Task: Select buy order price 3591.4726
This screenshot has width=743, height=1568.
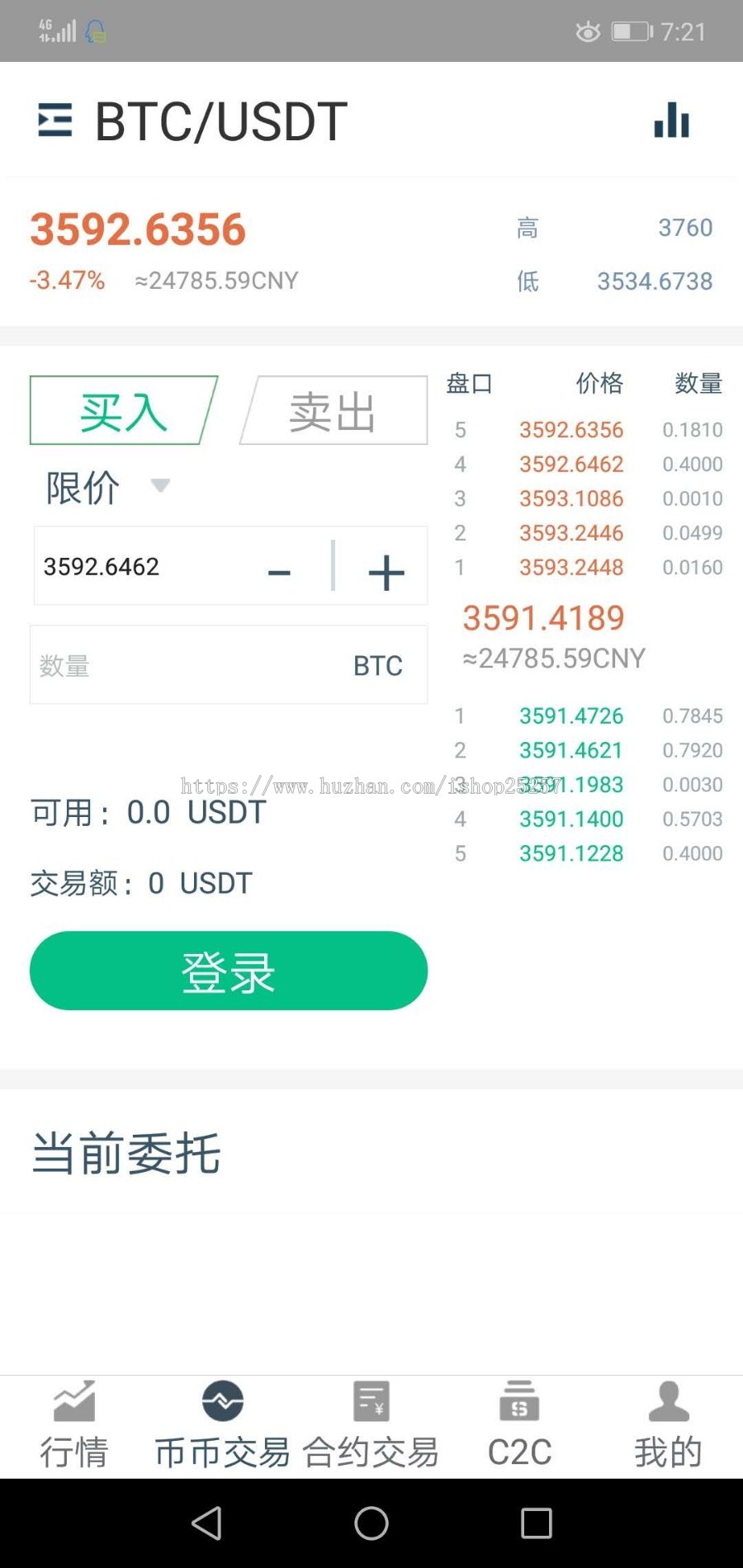Action: [571, 716]
